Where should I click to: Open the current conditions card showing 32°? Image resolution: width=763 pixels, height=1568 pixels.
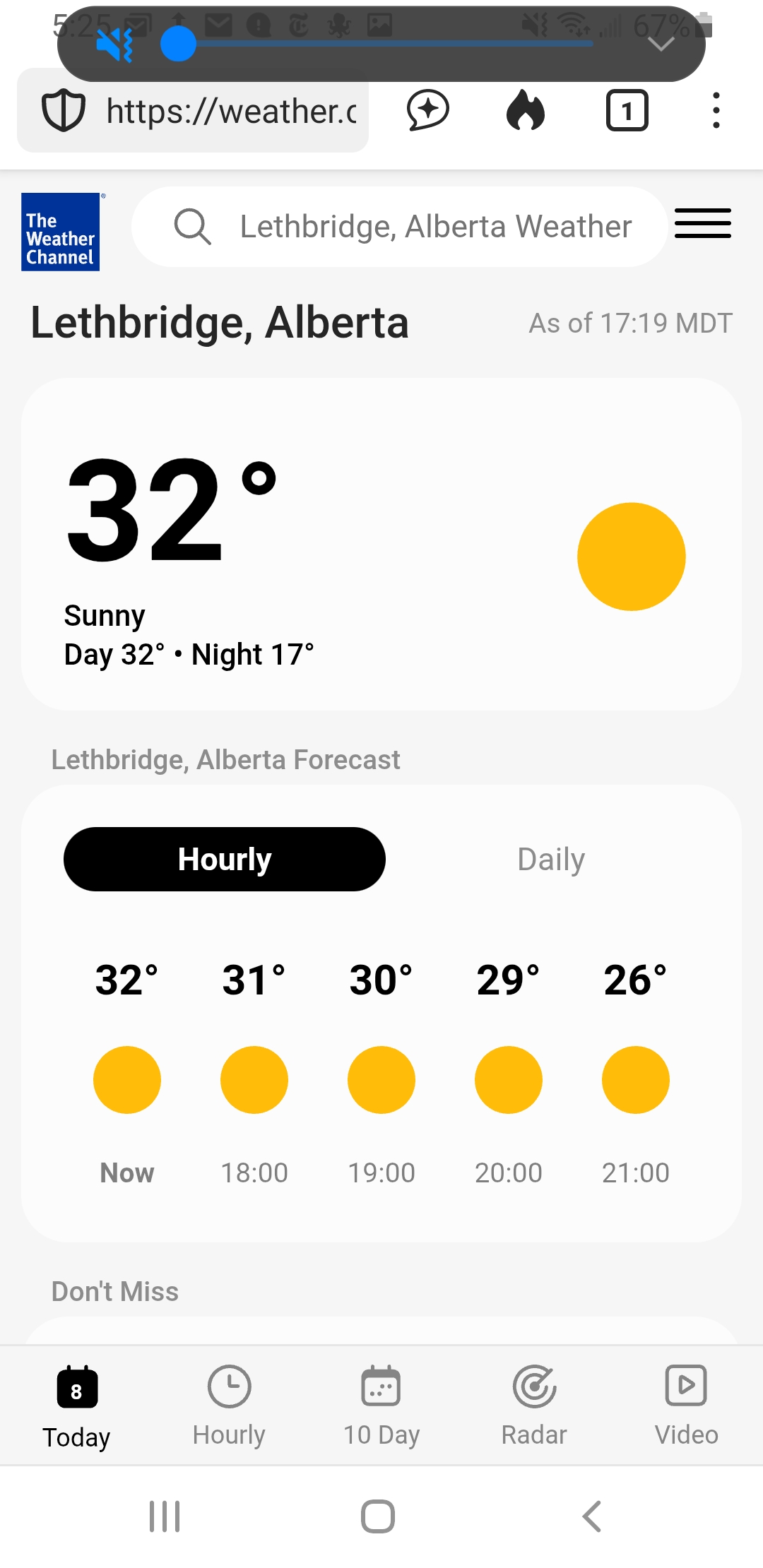coord(381,544)
